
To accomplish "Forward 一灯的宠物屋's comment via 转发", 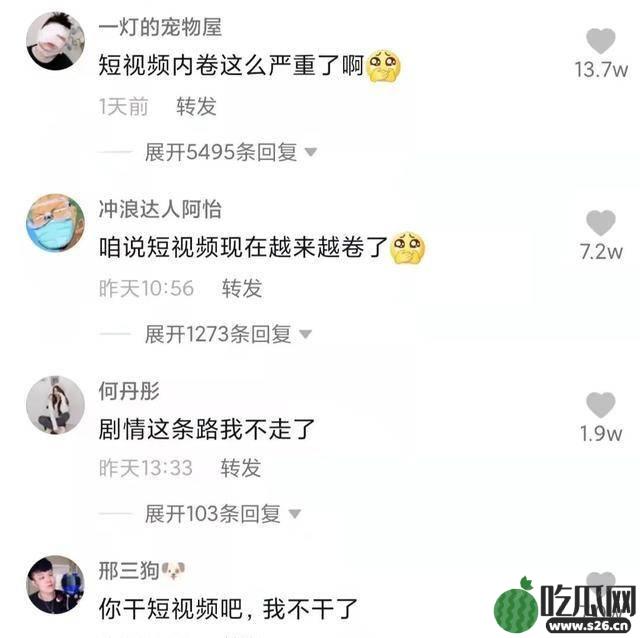I will (196, 106).
